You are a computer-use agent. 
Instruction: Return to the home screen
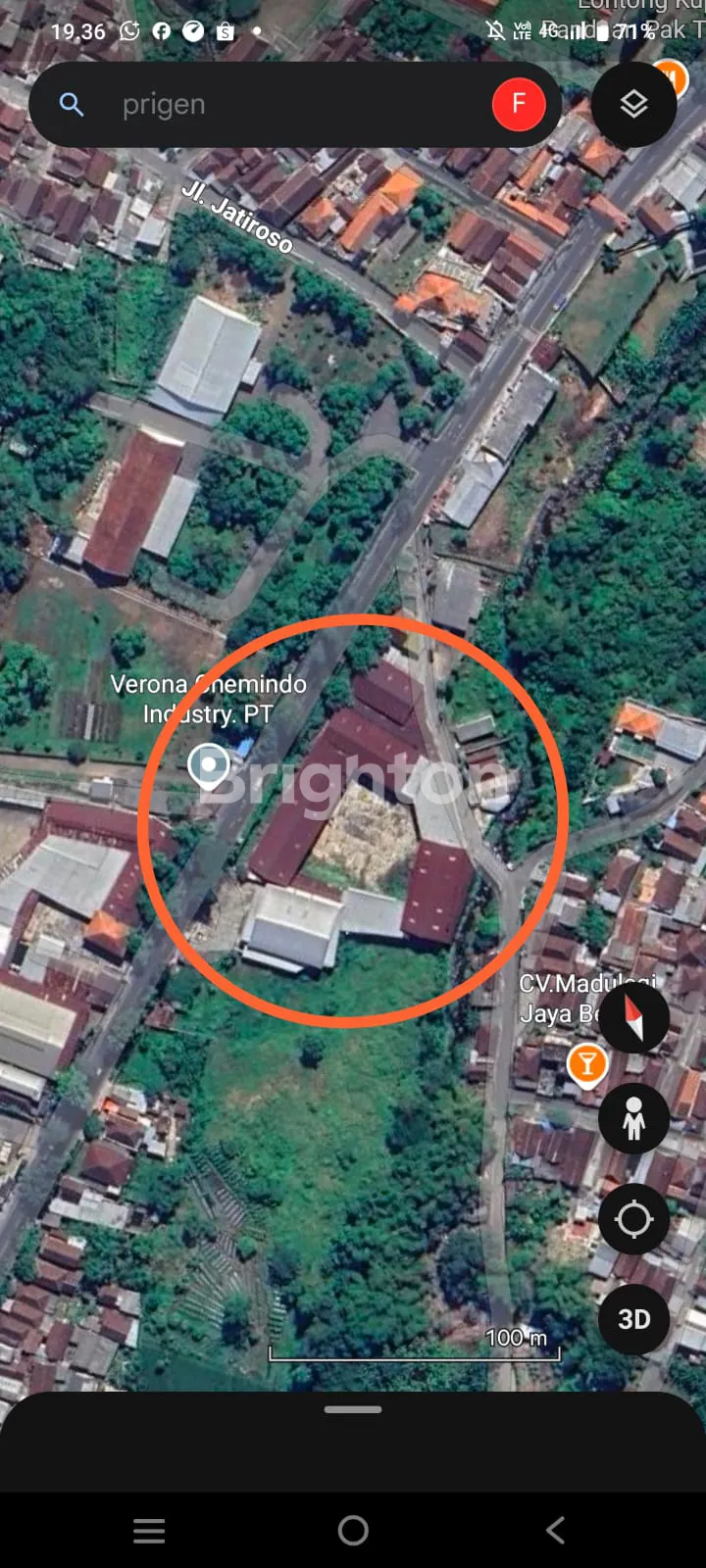[x=353, y=1530]
